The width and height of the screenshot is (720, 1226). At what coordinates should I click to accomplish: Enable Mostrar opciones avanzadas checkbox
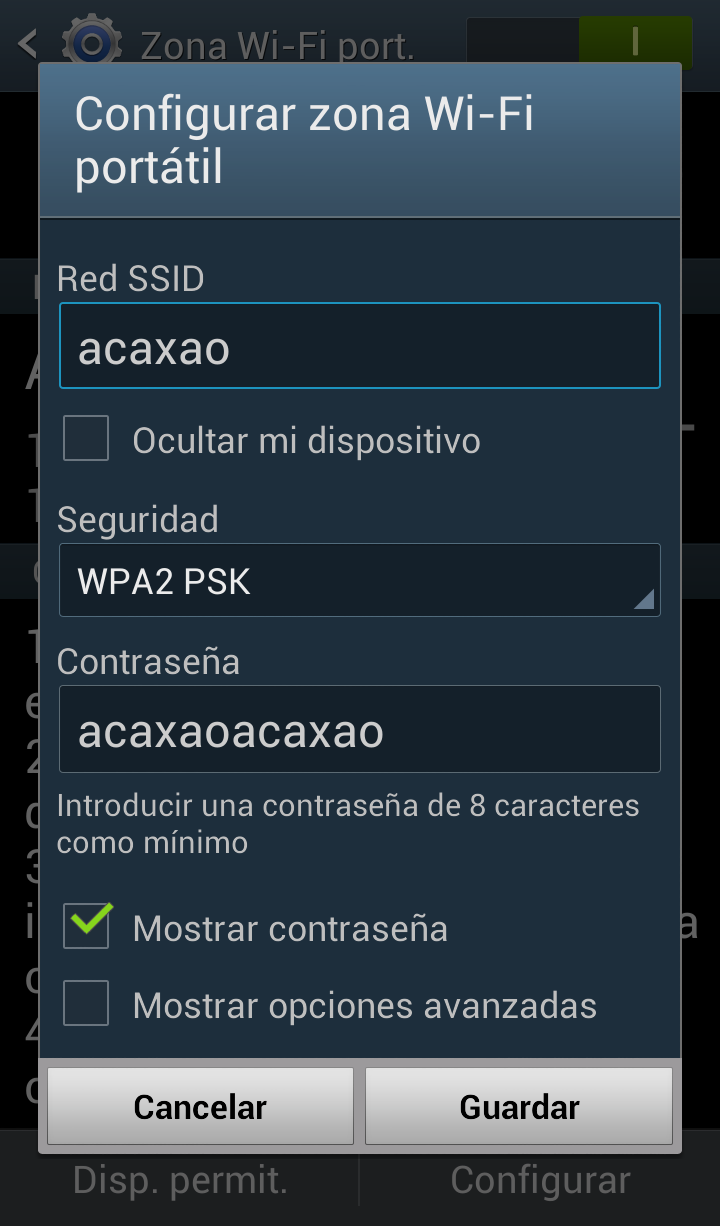[x=86, y=1003]
